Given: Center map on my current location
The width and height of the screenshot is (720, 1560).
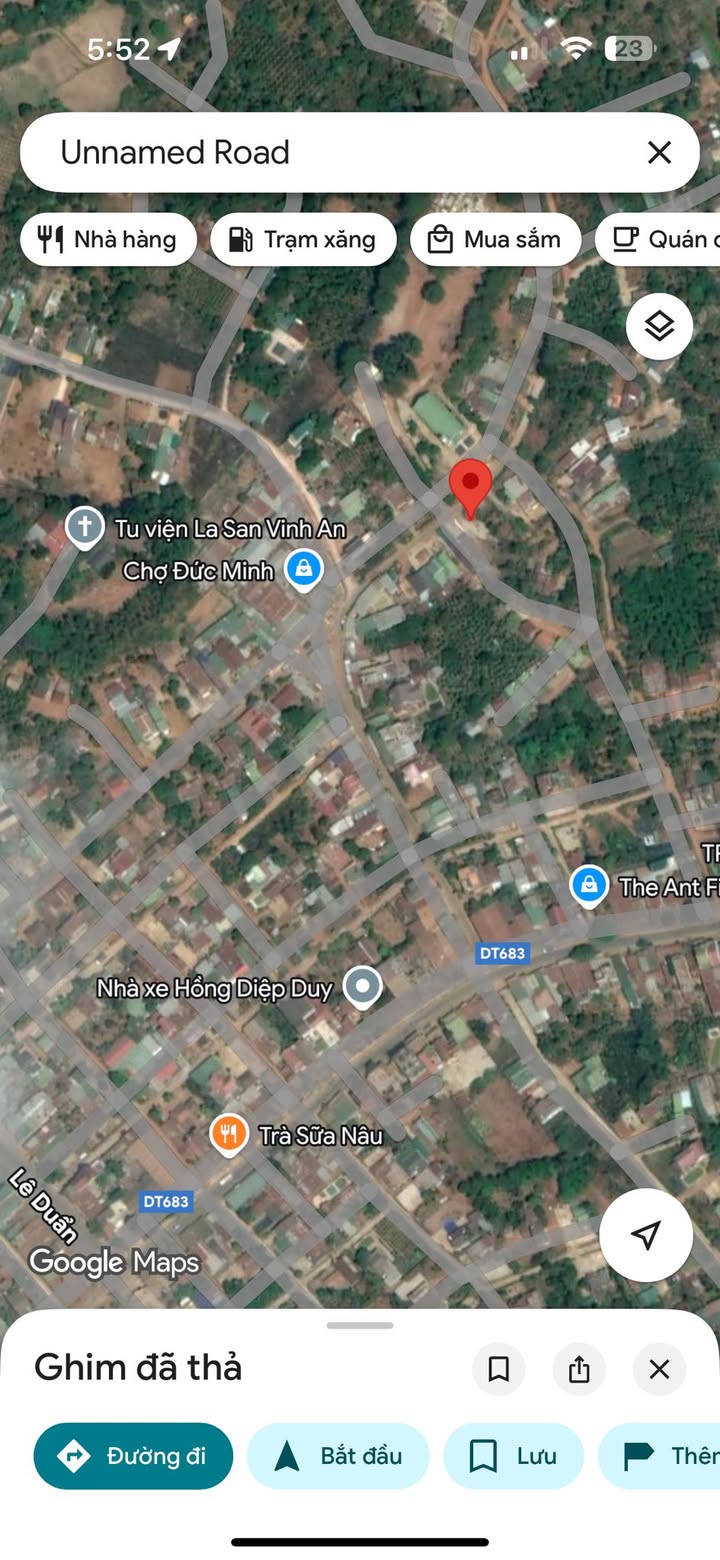Looking at the screenshot, I should [x=646, y=1235].
